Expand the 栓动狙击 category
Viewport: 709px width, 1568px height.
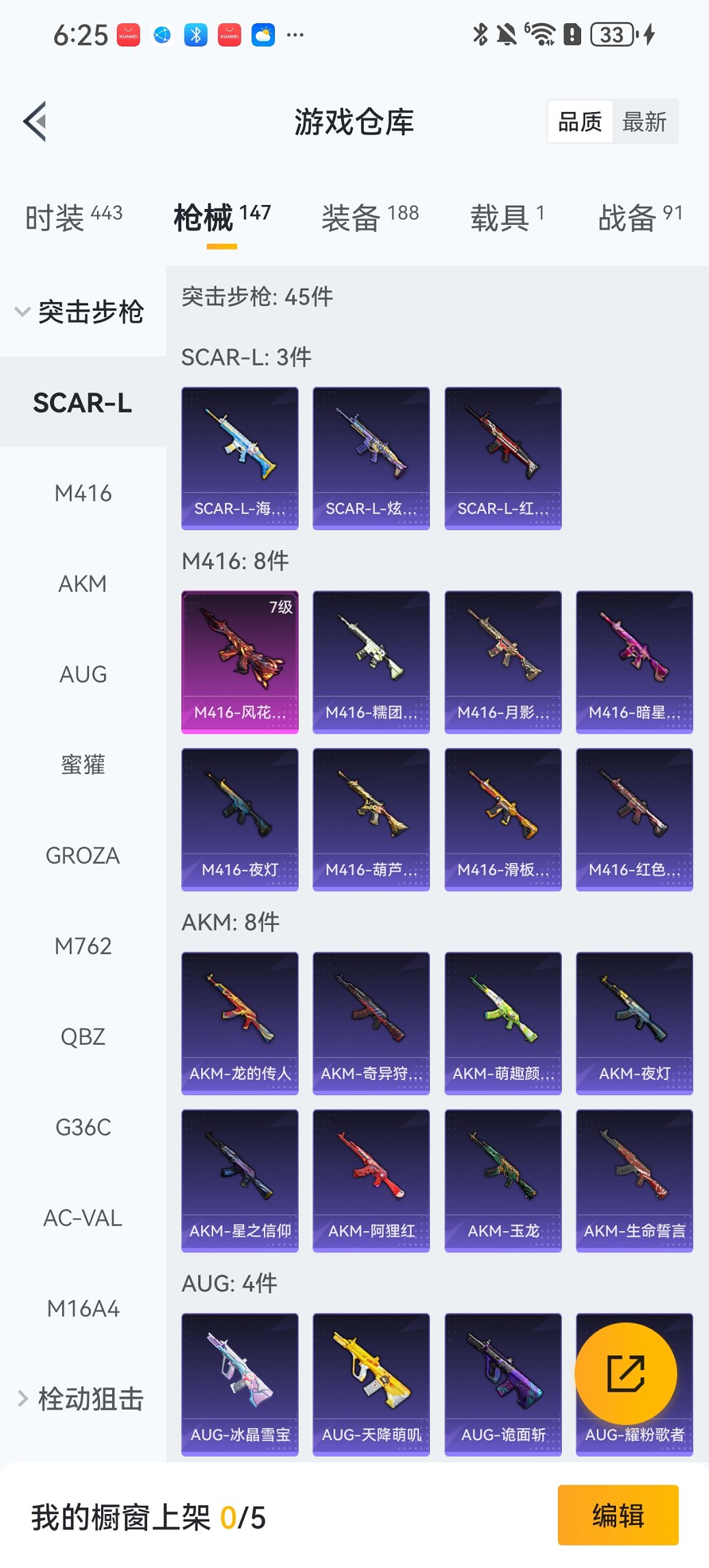80,1399
